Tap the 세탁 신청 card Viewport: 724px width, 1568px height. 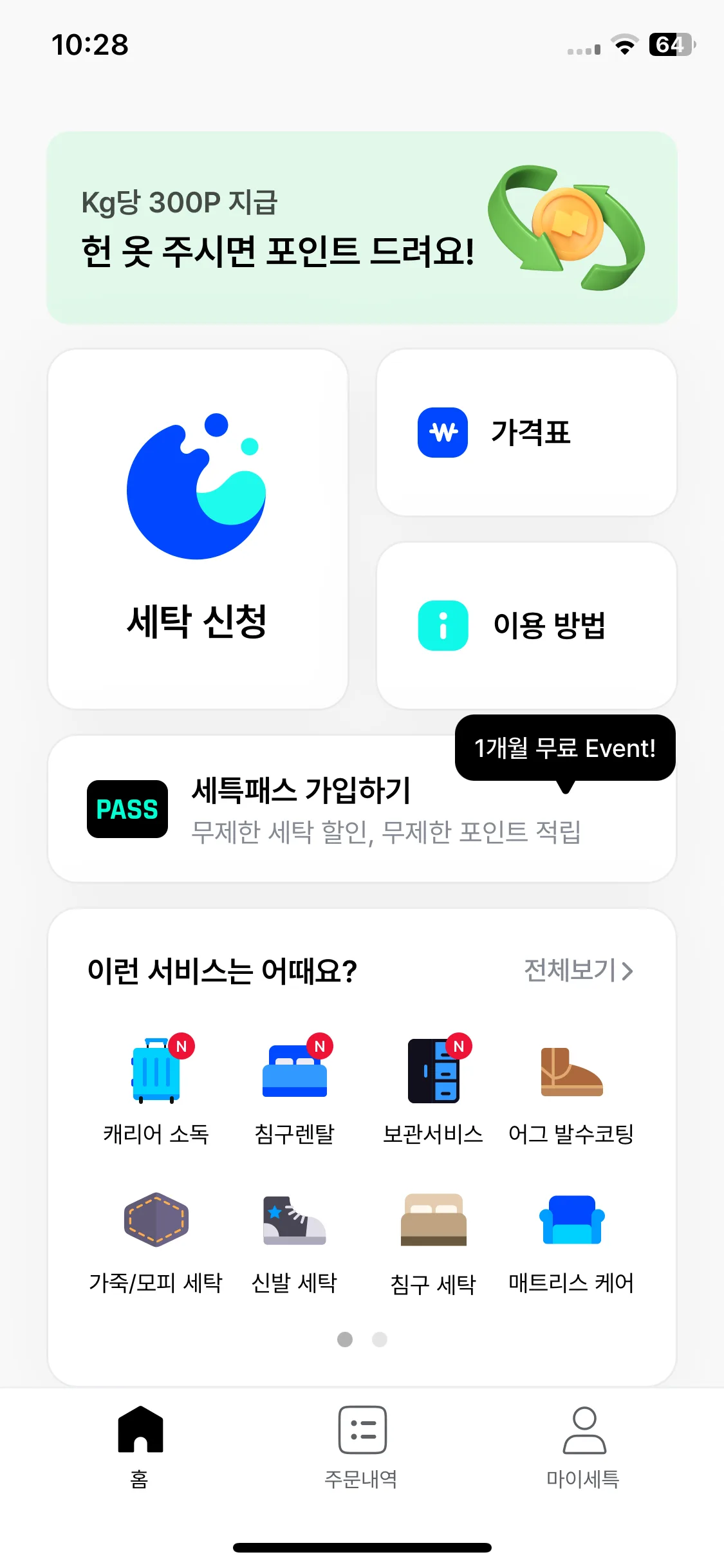[197, 528]
